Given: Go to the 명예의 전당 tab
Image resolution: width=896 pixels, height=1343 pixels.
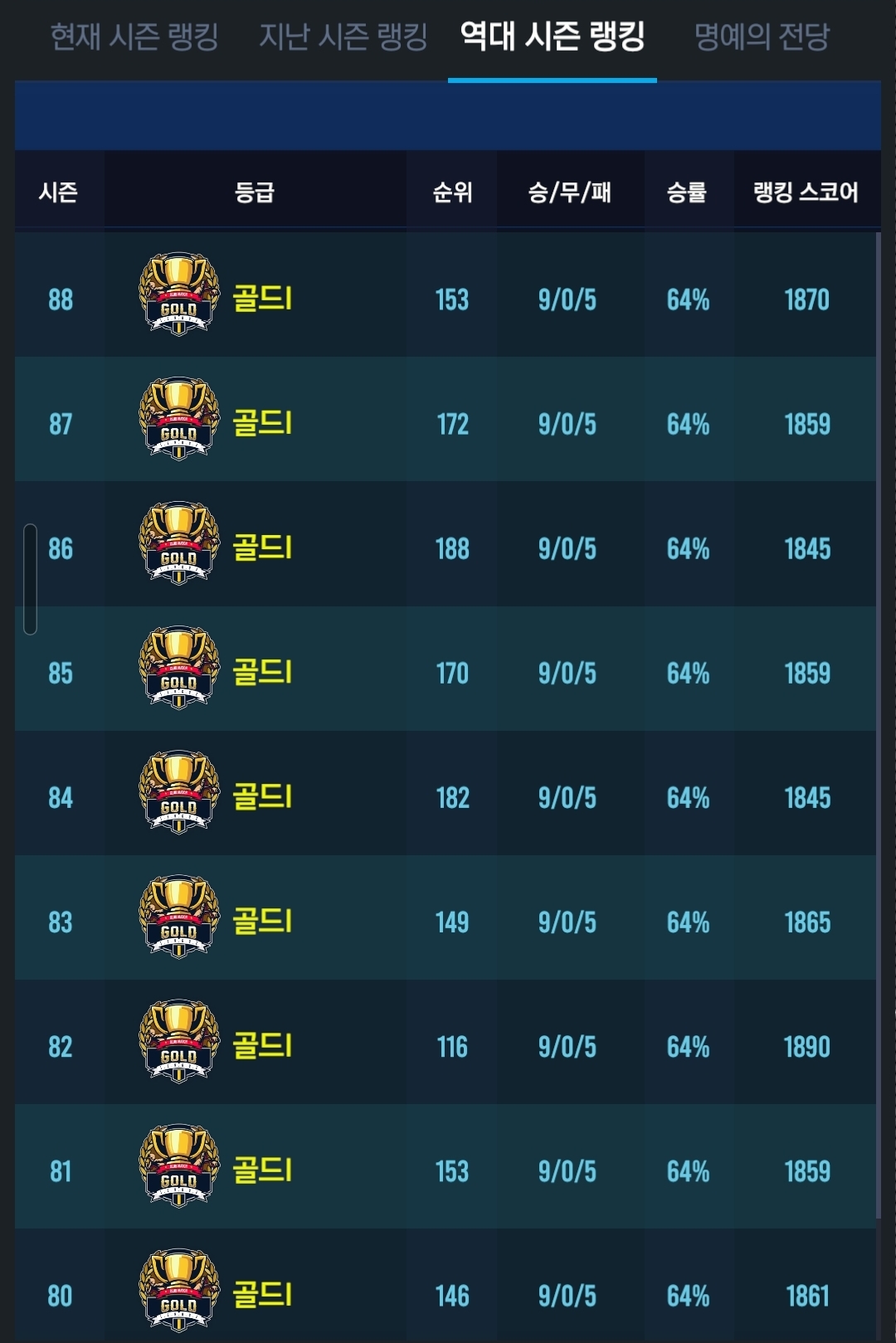Looking at the screenshot, I should click(x=761, y=36).
